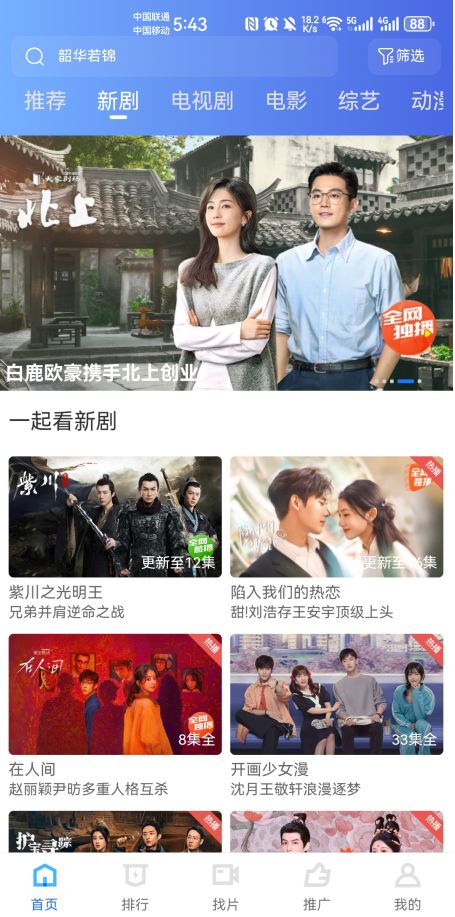Tap the 首页 home tab
Image resolution: width=455 pixels, height=917 pixels.
pos(44,887)
